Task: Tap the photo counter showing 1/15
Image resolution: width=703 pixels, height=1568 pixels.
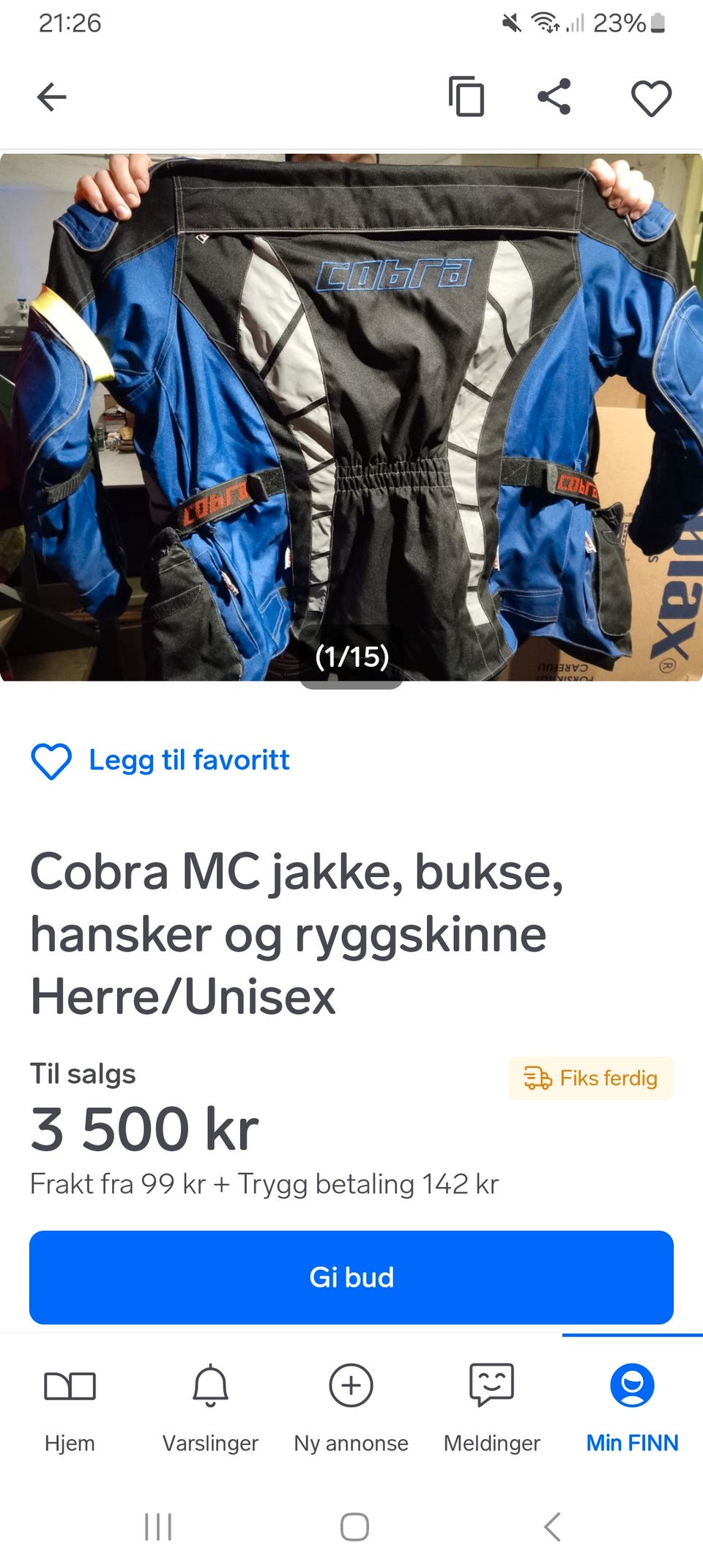Action: coord(352,657)
